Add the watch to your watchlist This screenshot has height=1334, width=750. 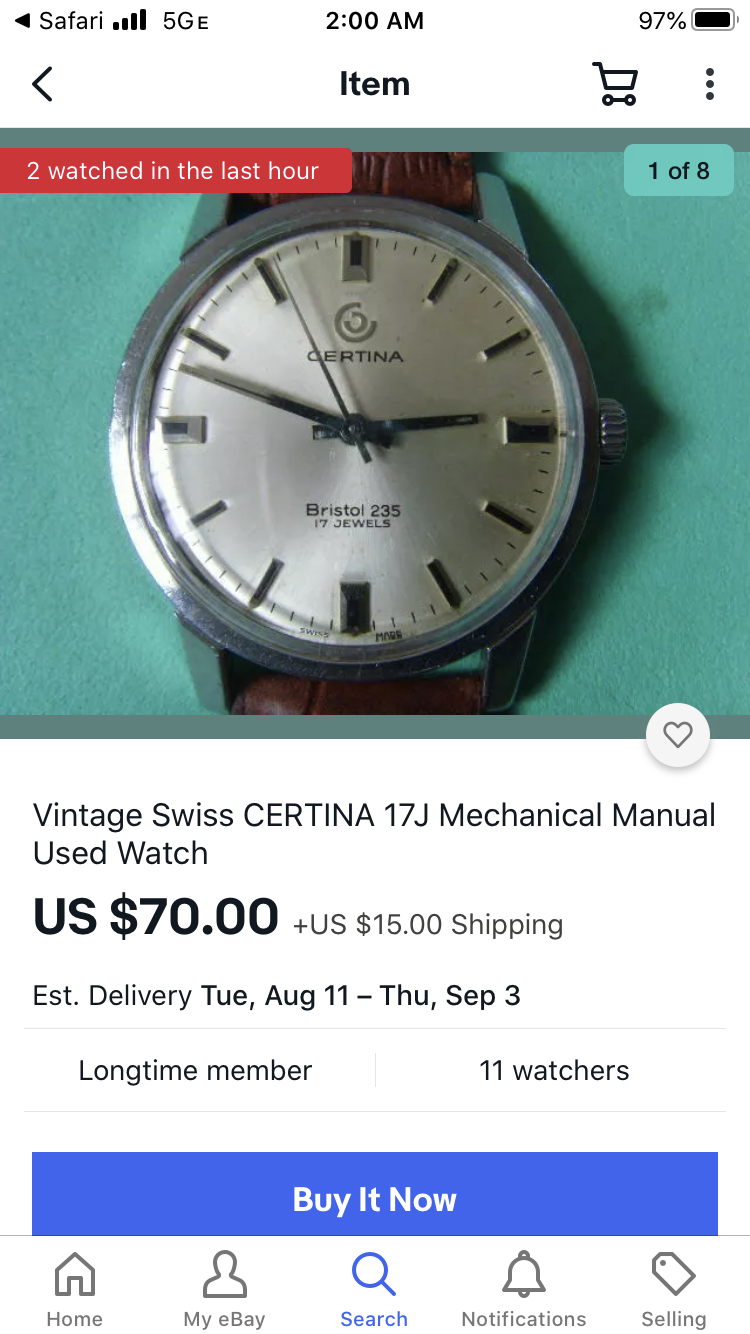[x=678, y=736]
